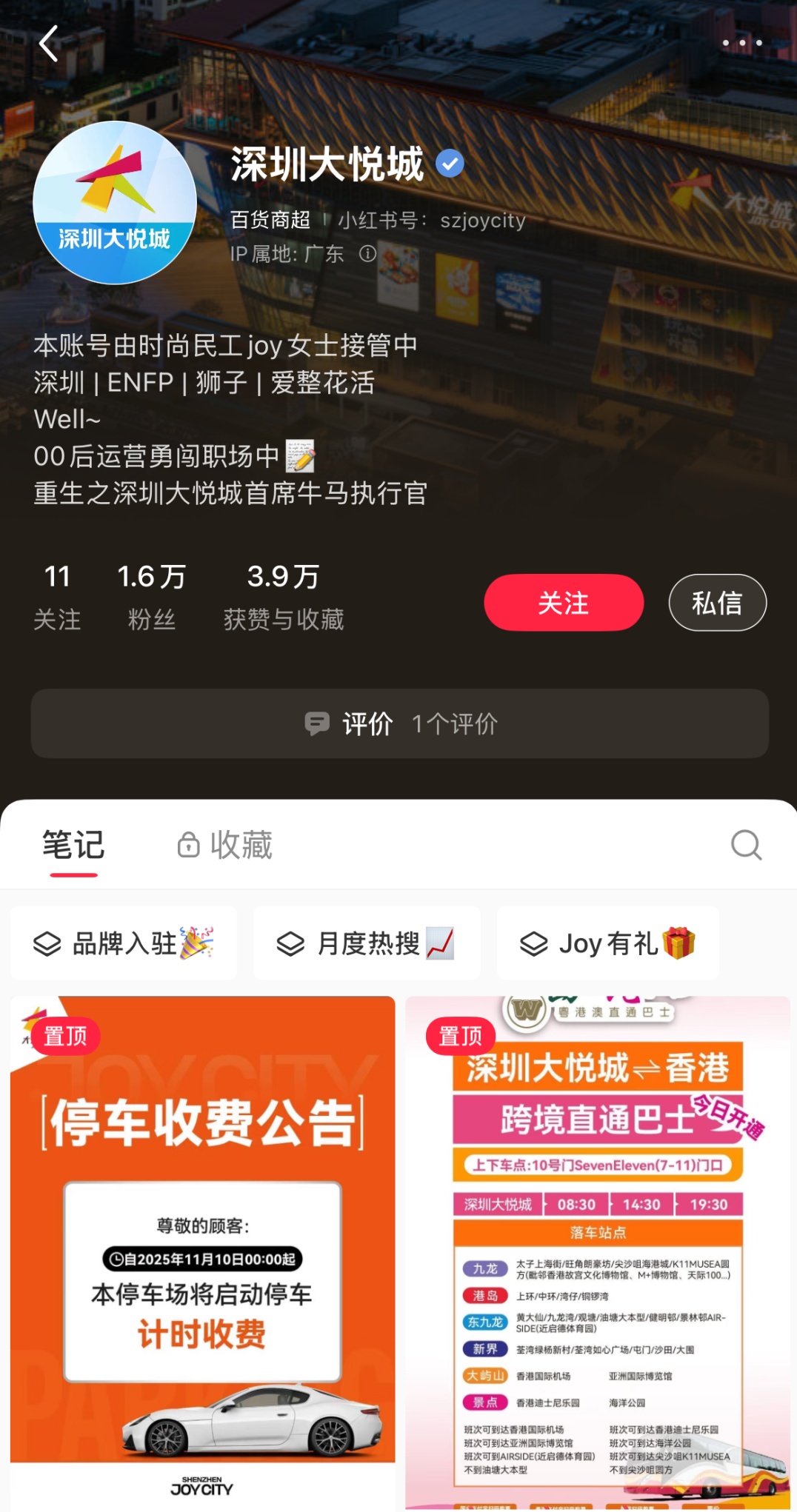Screen dimensions: 797x1512
Task: Search this account's notes
Action: 746,845
